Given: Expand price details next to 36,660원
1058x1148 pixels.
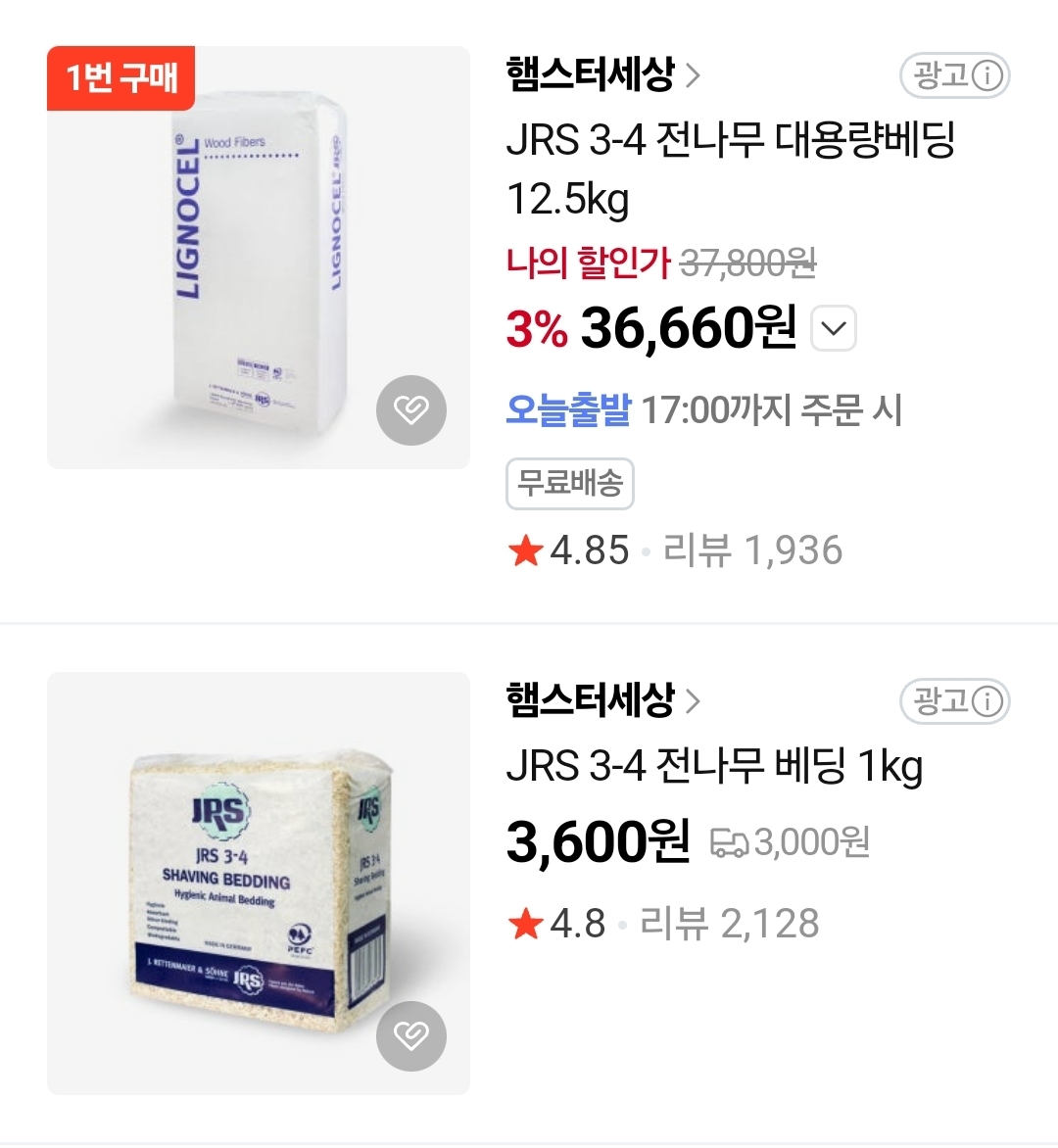Looking at the screenshot, I should click(x=833, y=328).
